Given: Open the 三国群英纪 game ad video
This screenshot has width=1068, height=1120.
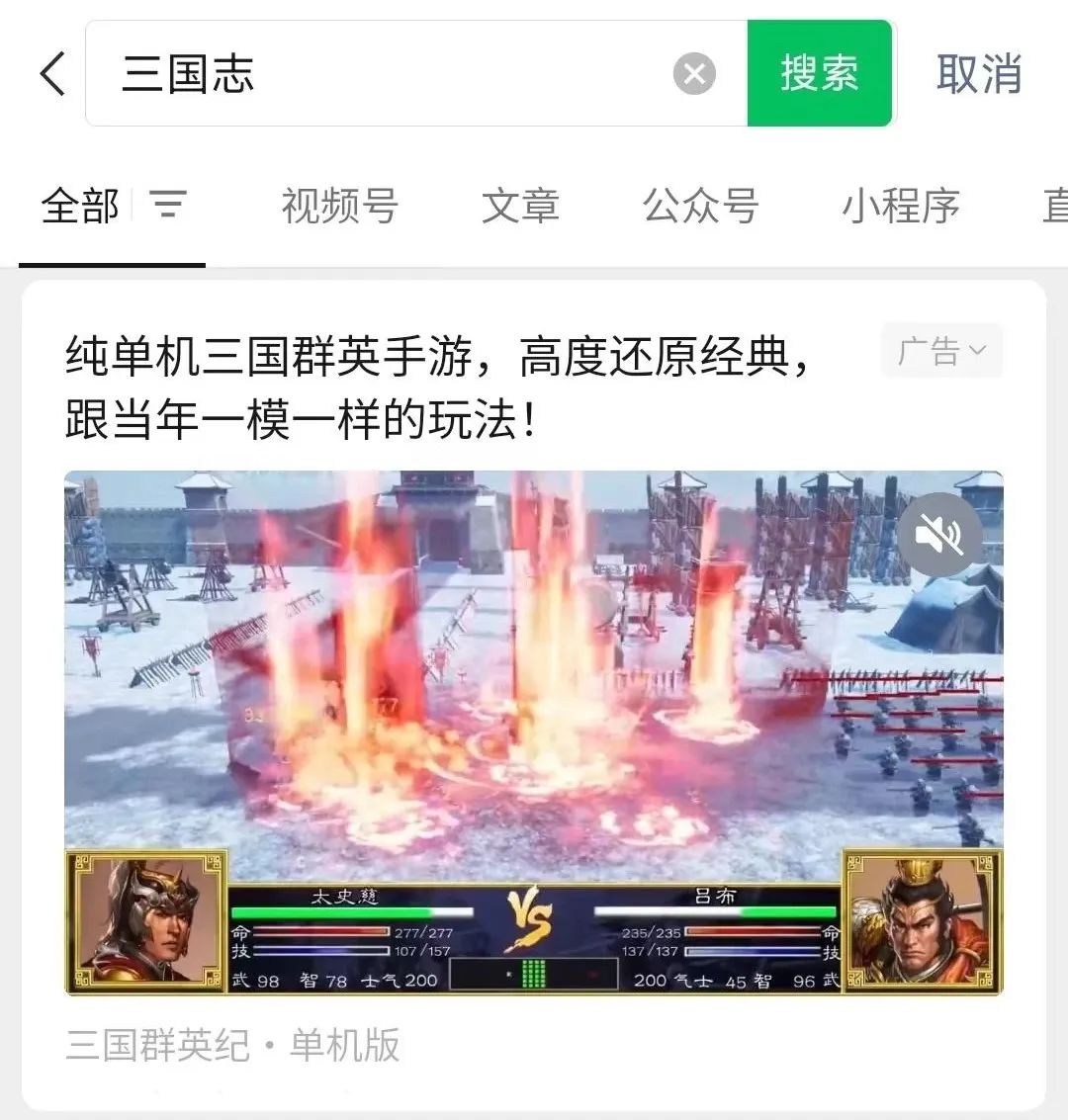Looking at the screenshot, I should point(534,692).
